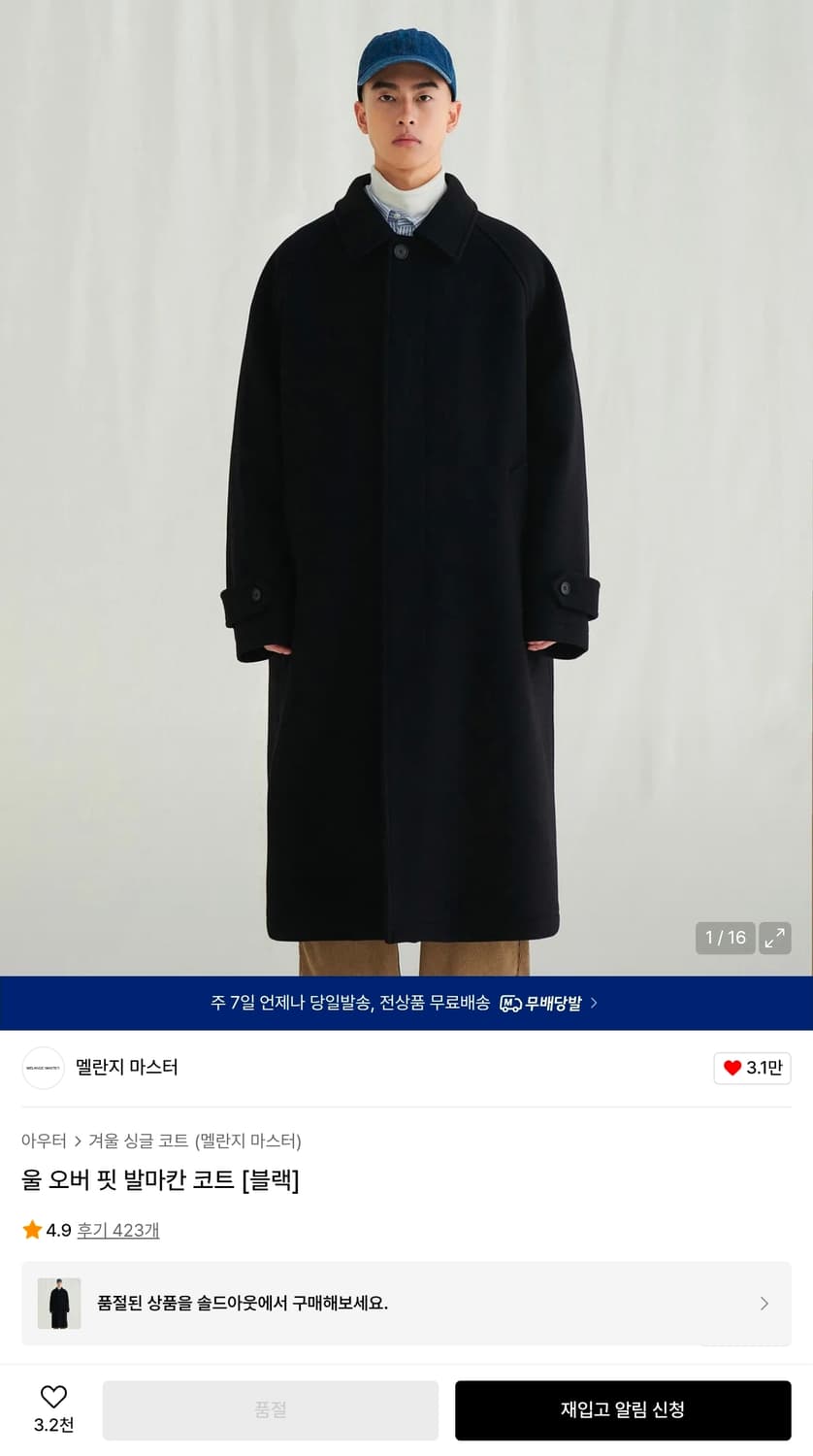Click the delivery truck icon in the banner
Image resolution: width=813 pixels, height=1456 pixels.
click(508, 1003)
